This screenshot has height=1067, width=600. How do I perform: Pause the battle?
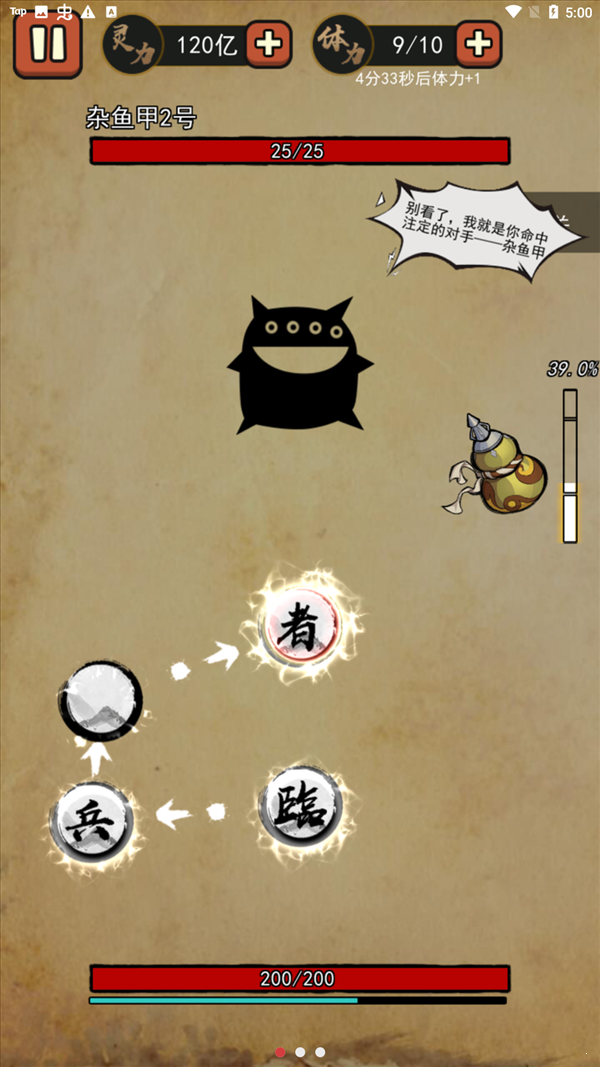click(x=47, y=45)
